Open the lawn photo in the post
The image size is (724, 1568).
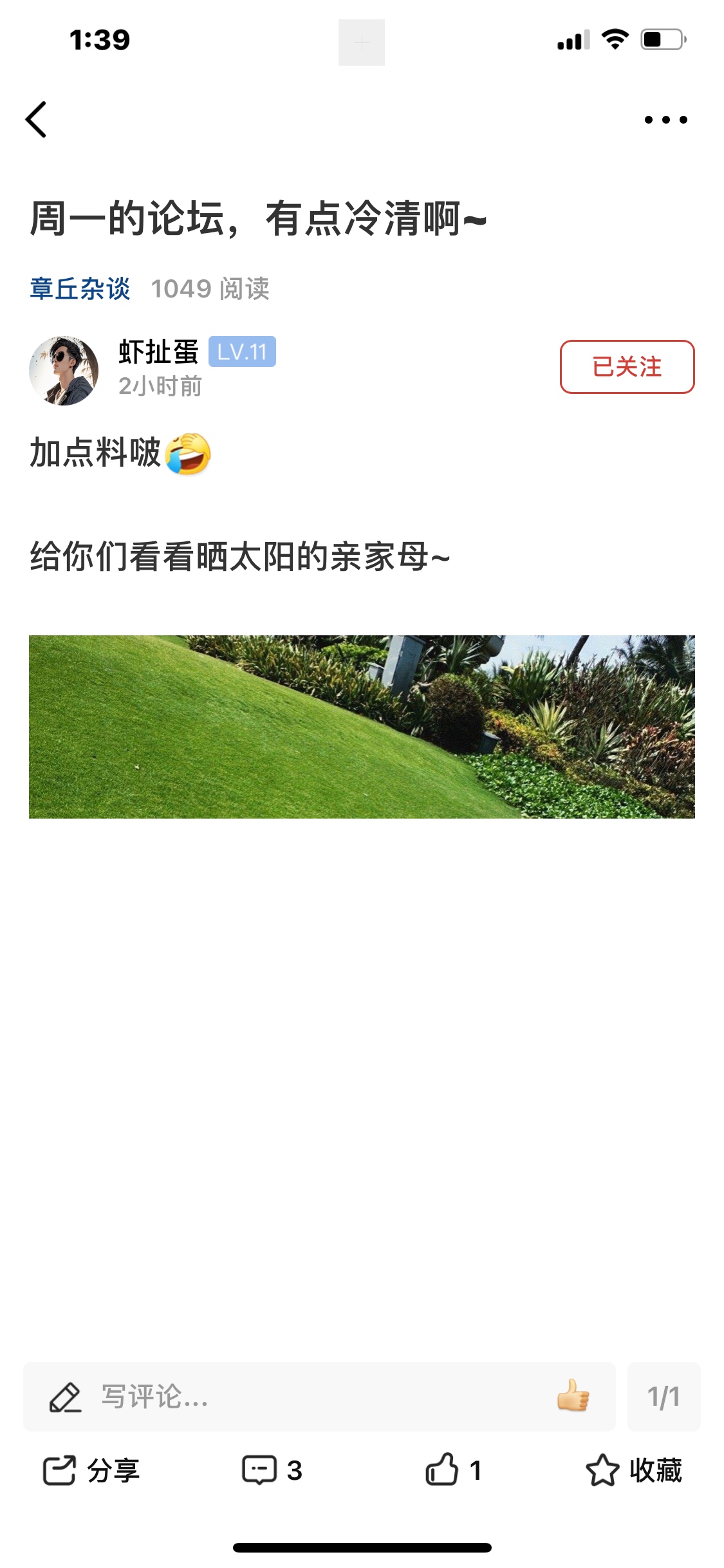pos(362,727)
